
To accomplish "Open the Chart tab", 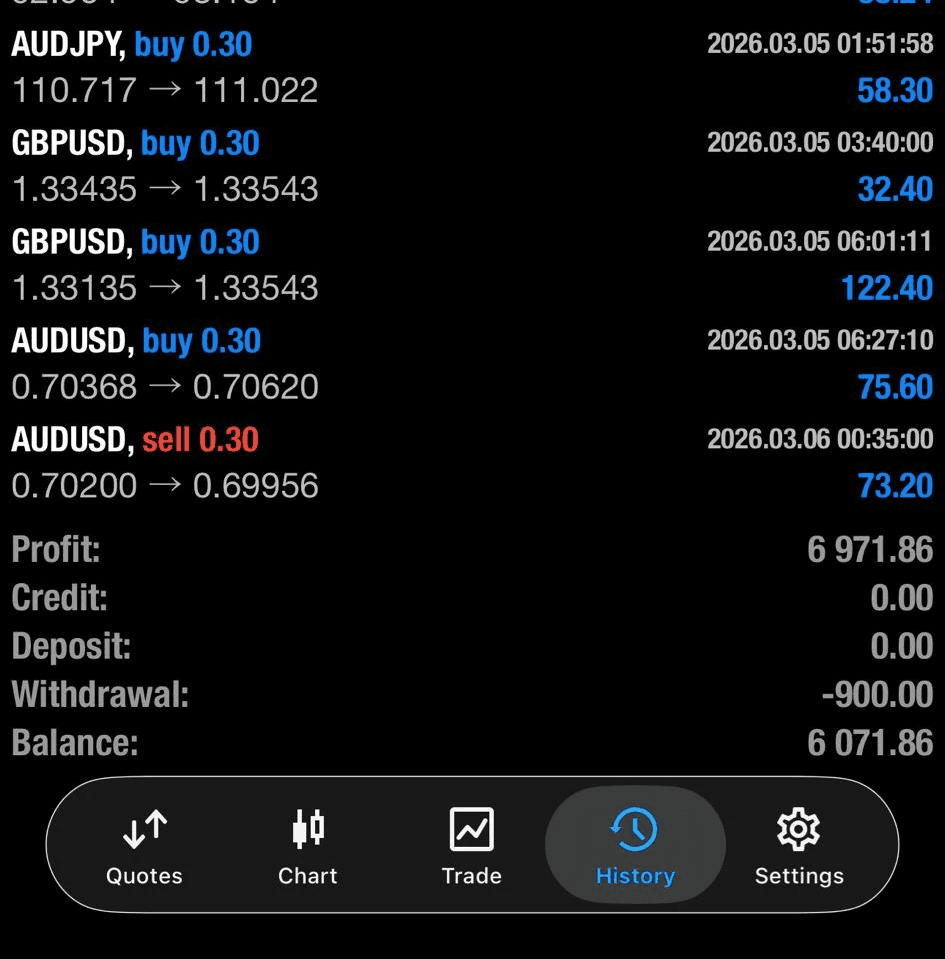I will click(x=308, y=846).
